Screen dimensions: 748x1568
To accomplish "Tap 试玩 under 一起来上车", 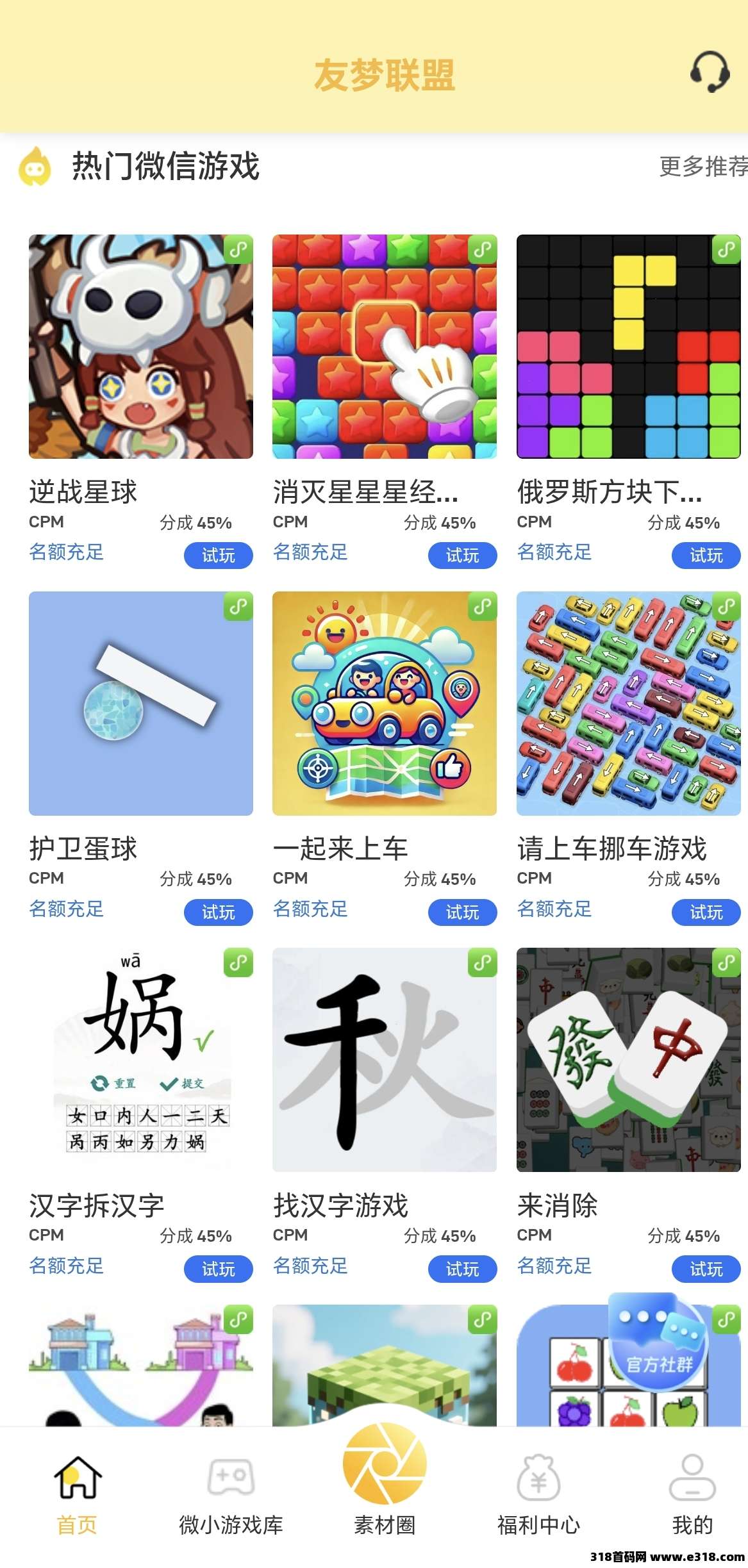I will (x=461, y=912).
